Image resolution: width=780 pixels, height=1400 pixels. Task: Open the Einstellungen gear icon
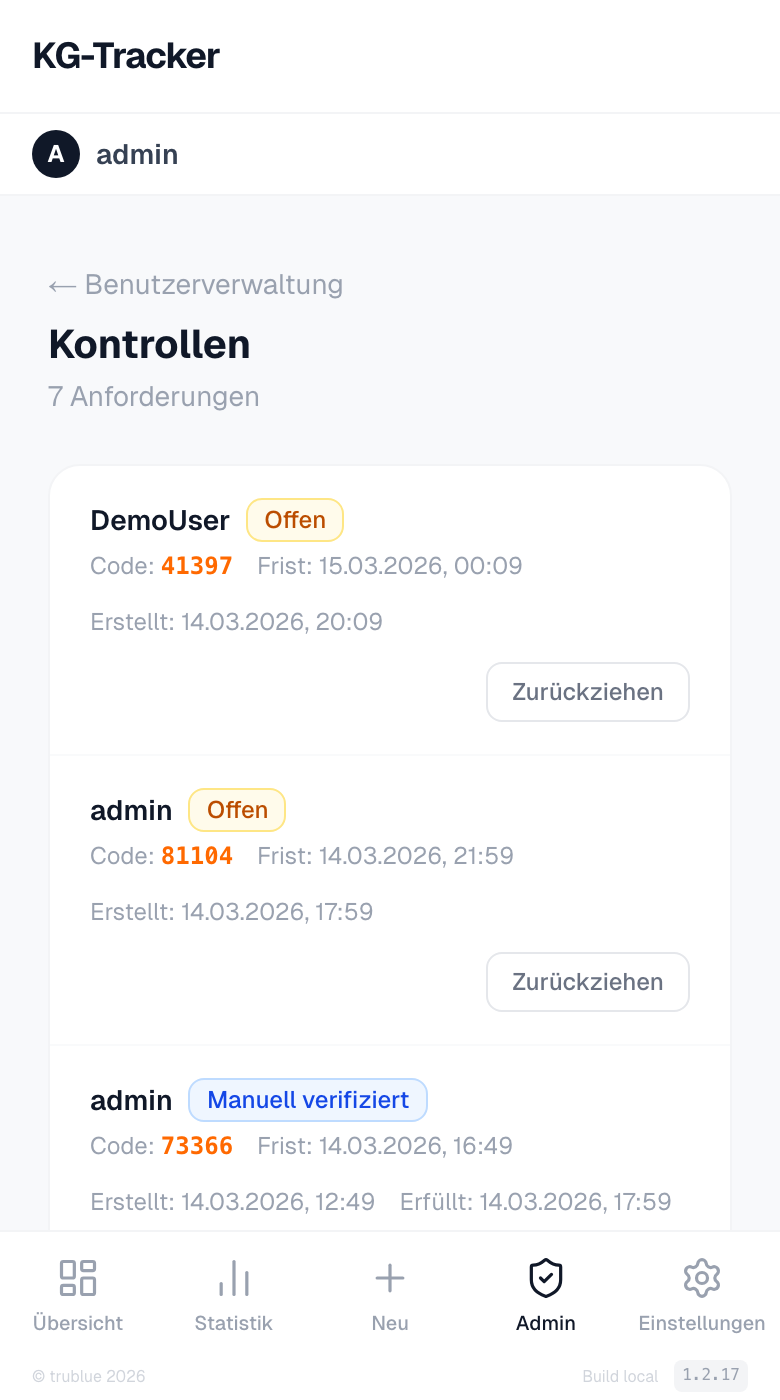(701, 1277)
